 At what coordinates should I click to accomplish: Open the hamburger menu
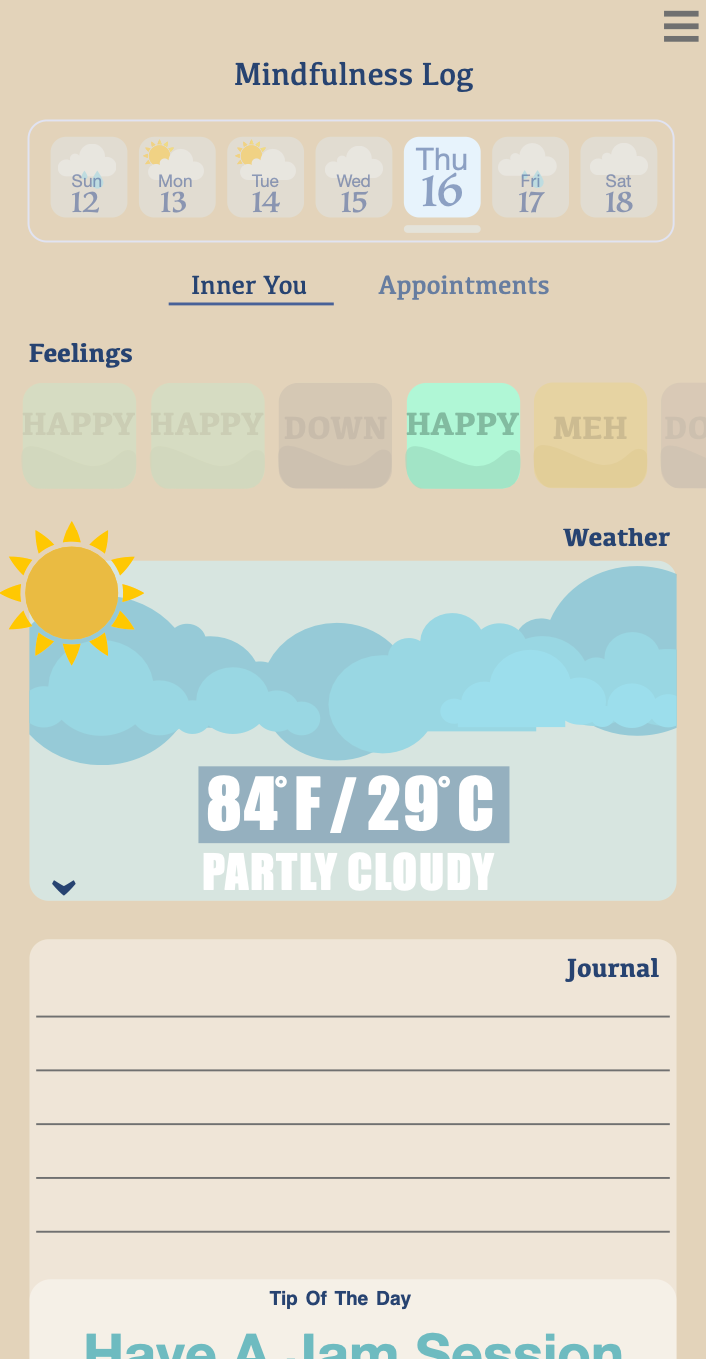click(681, 26)
